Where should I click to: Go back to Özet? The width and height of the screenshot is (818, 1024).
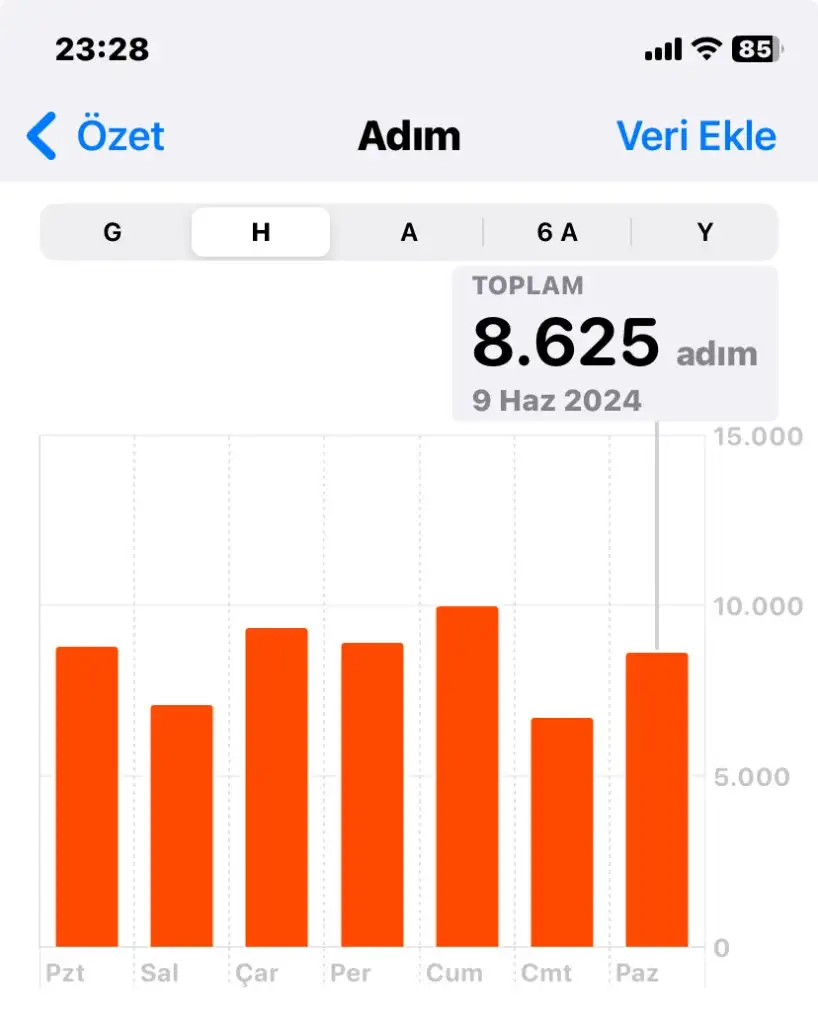point(96,136)
